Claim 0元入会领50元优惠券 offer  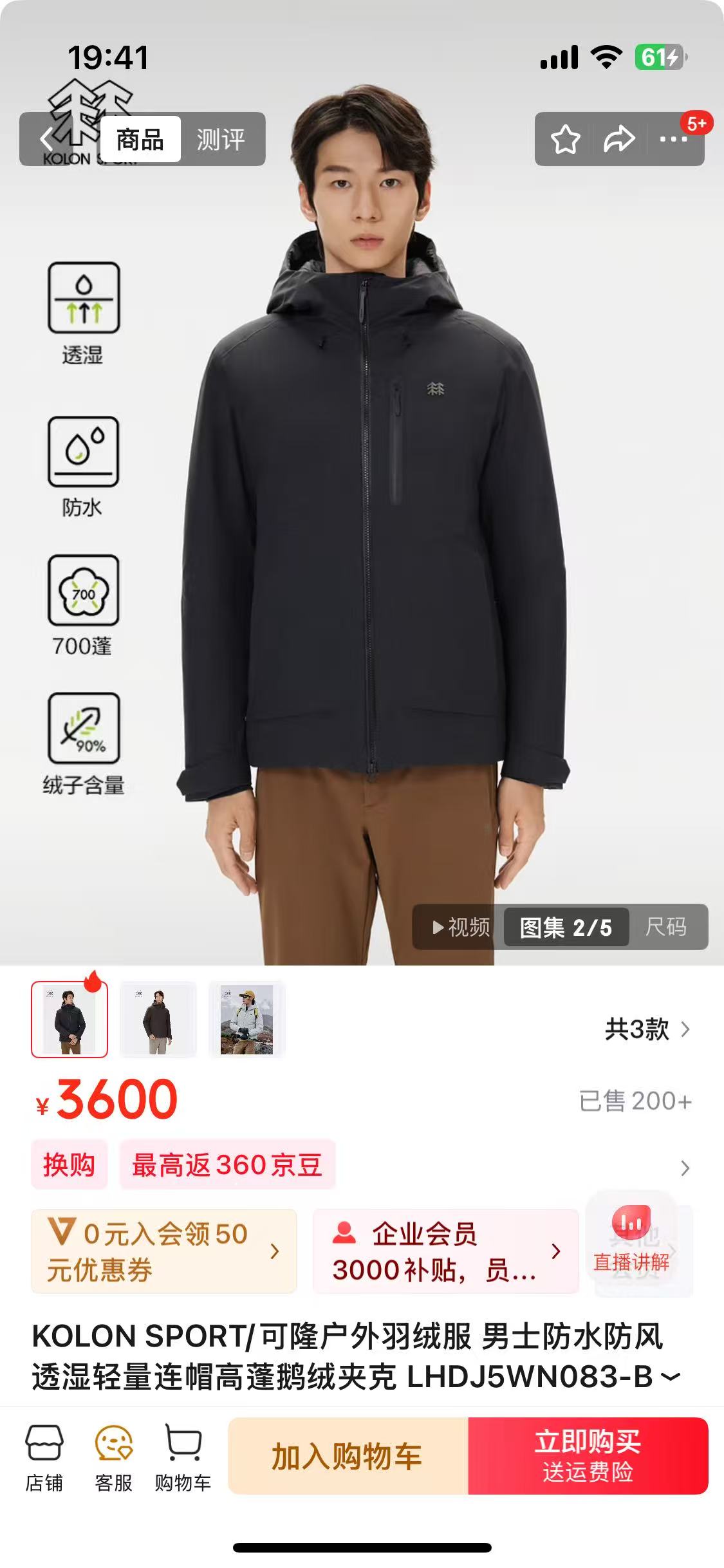point(163,1251)
